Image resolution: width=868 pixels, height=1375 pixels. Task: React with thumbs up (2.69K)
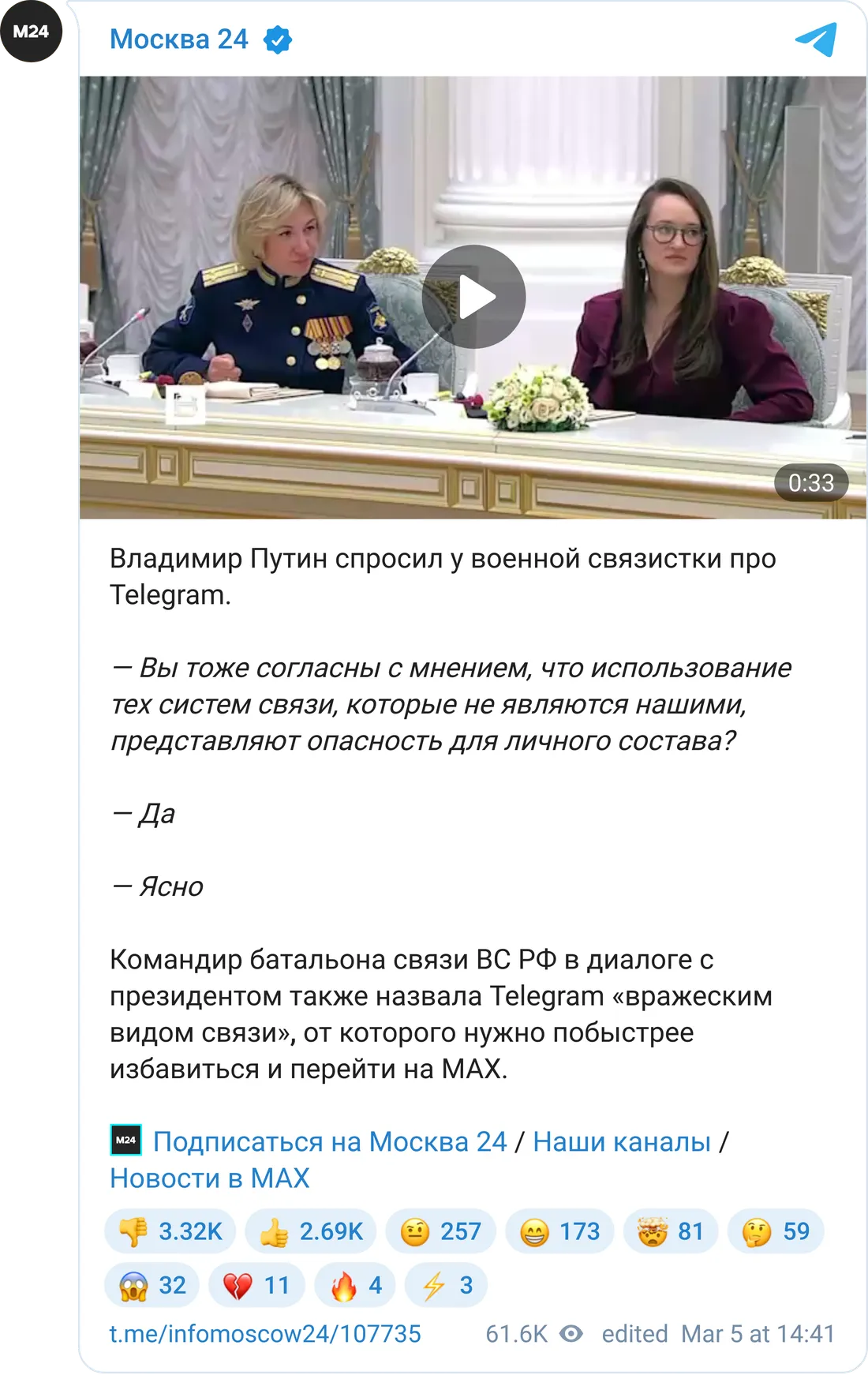coord(311,1231)
